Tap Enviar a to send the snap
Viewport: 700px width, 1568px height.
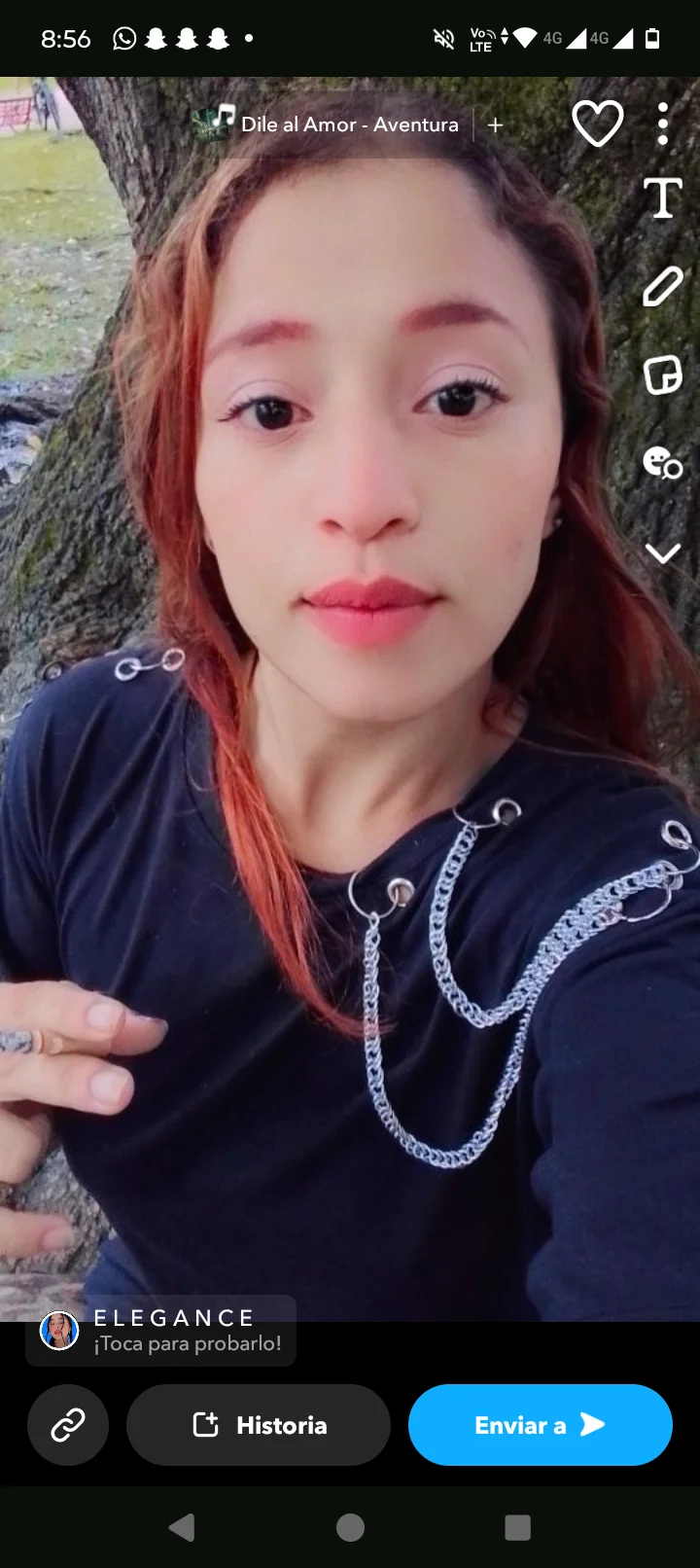[541, 1425]
